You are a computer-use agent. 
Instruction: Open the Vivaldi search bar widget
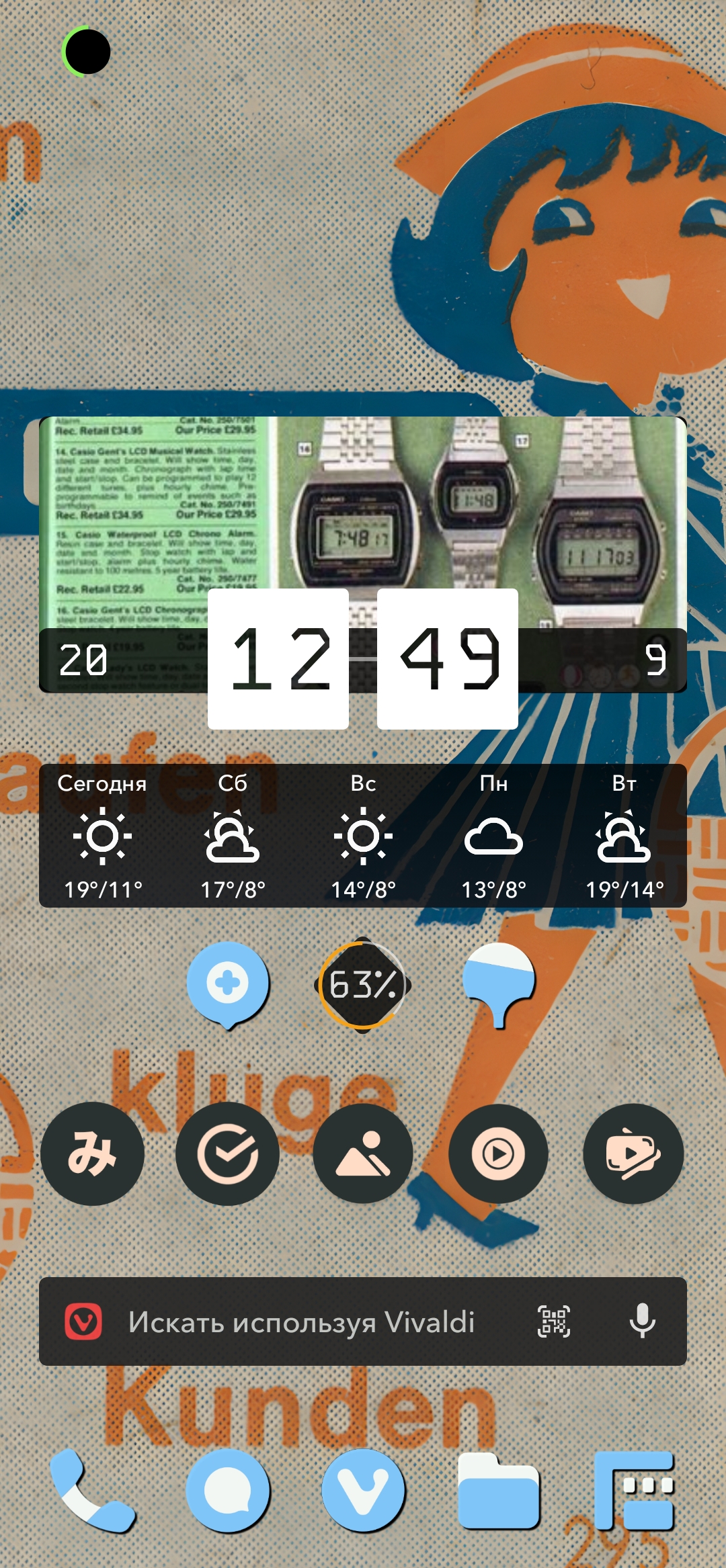[x=363, y=1321]
